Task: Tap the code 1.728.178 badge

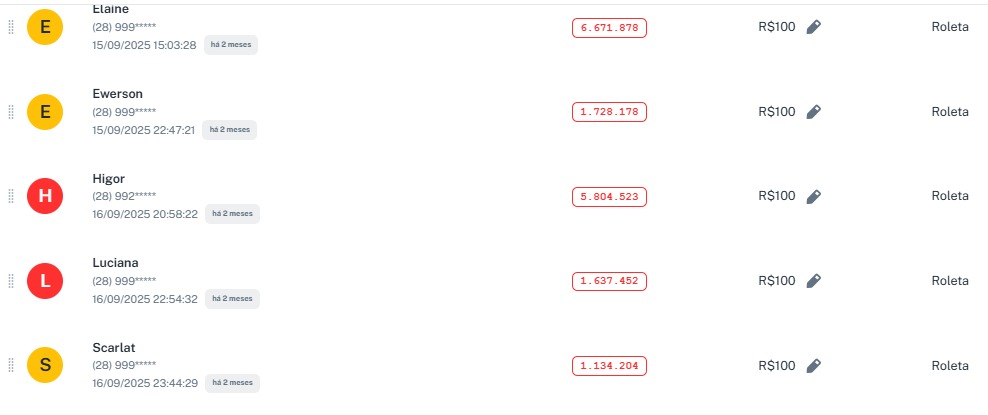Action: tap(609, 112)
